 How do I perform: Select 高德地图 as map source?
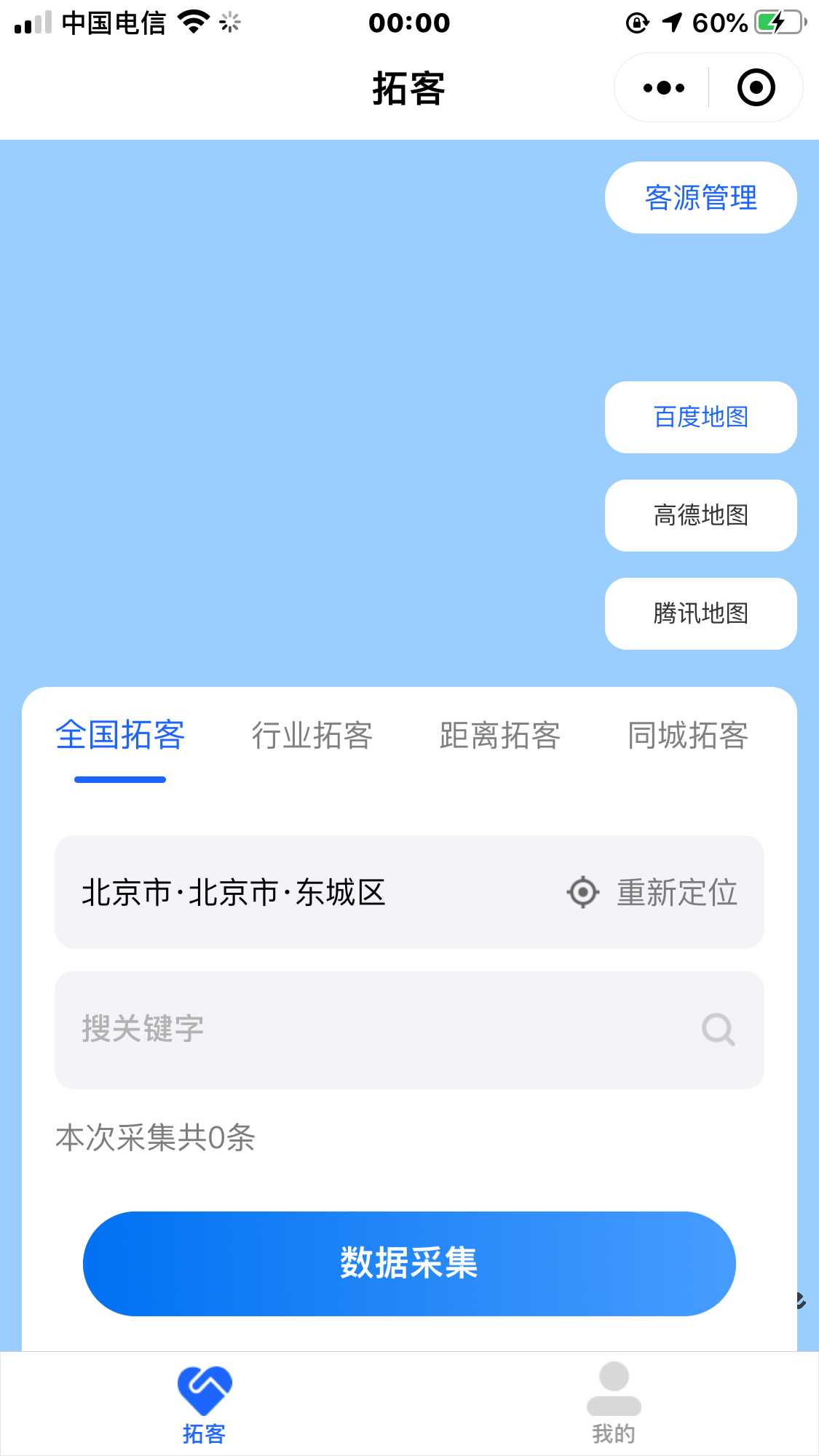pos(700,515)
